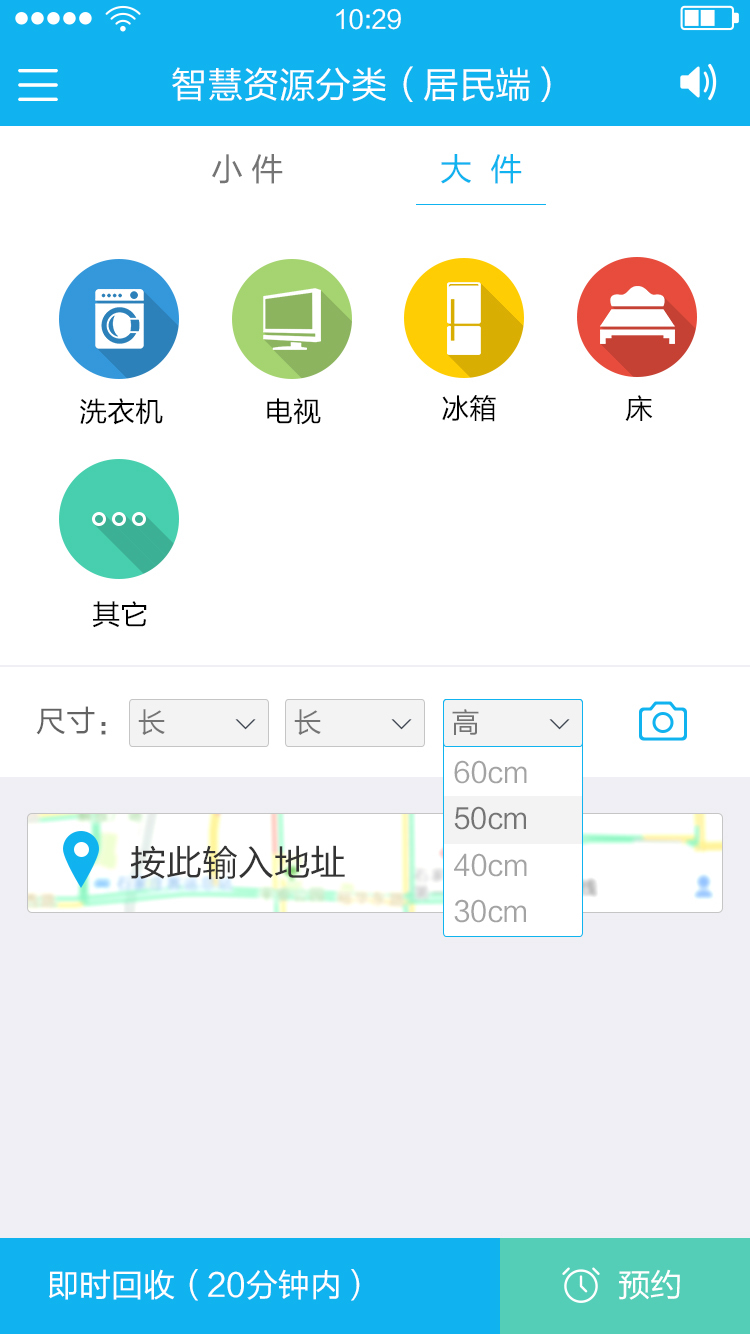Switch to the 小件 tab

[248, 170]
